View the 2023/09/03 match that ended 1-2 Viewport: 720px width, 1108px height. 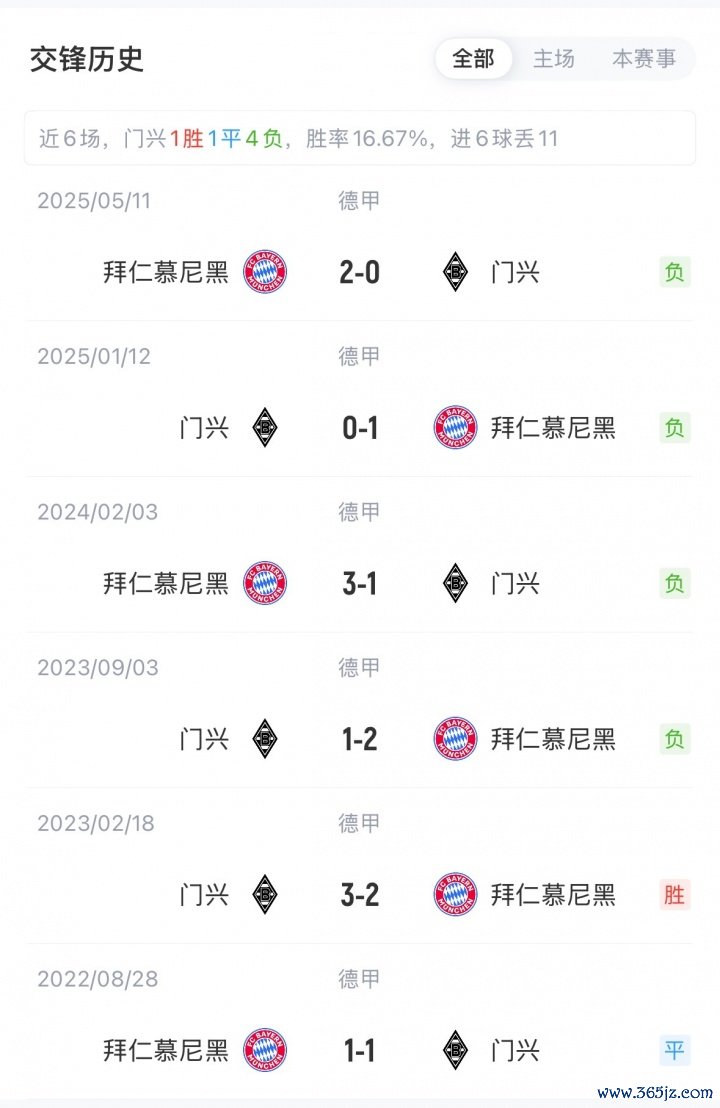coord(360,740)
